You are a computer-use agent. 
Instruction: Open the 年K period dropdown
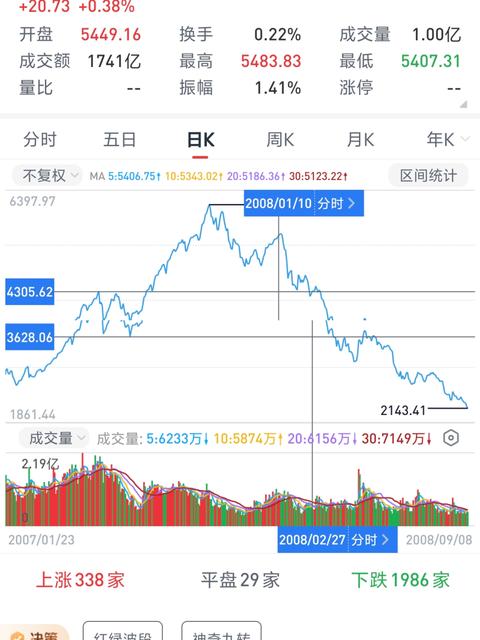click(x=447, y=140)
